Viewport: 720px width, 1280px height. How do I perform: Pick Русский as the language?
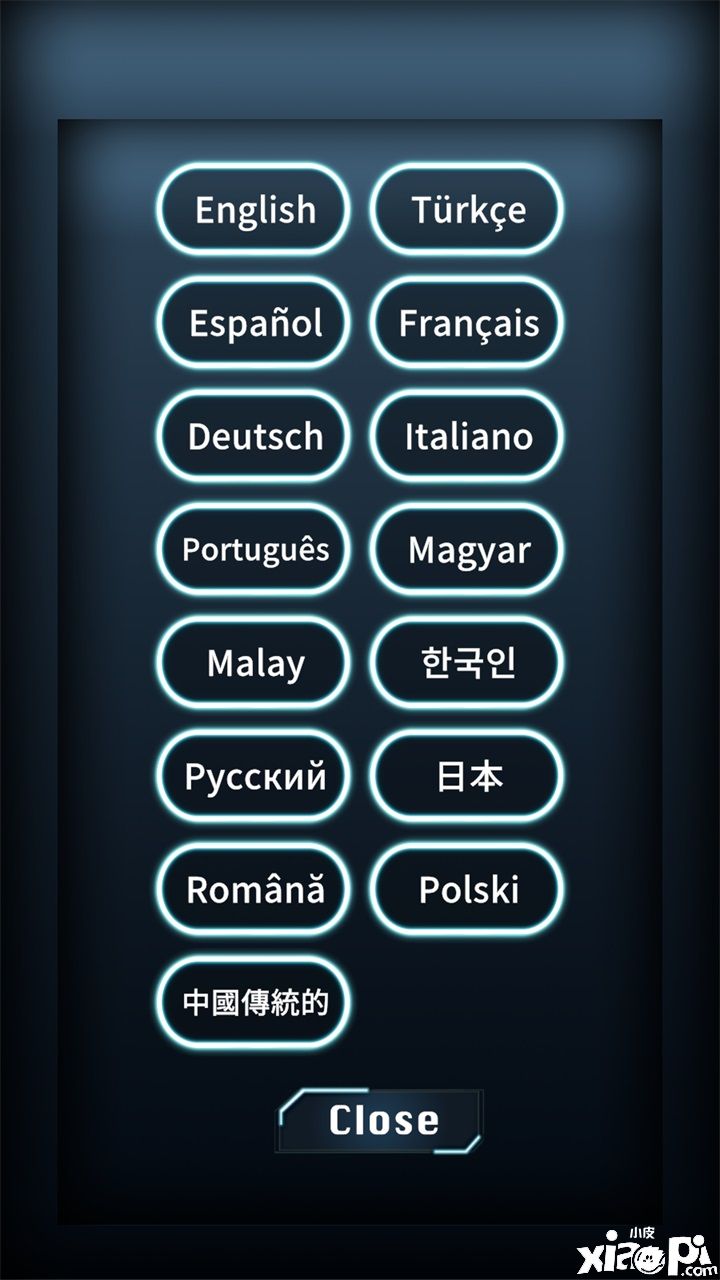pyautogui.click(x=254, y=775)
